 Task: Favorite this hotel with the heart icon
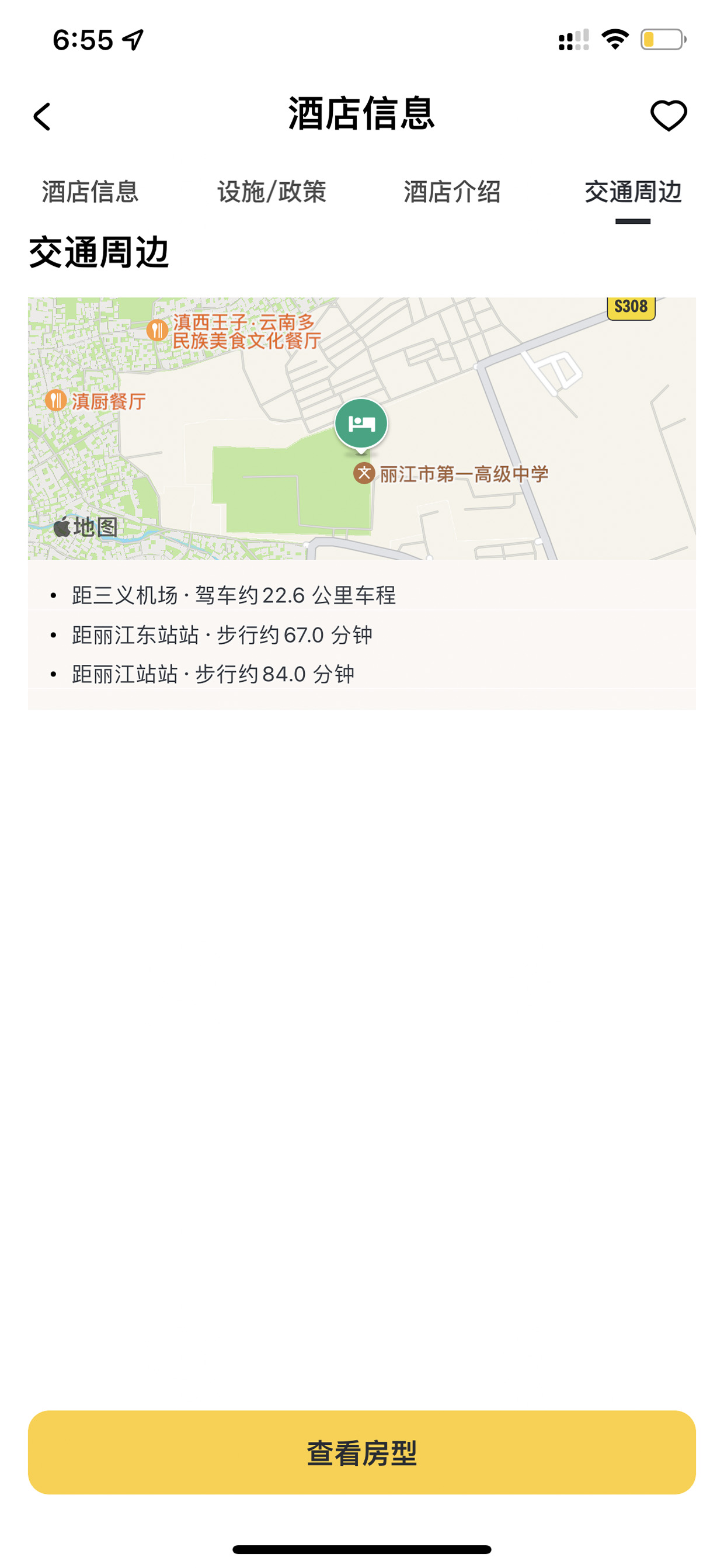point(669,116)
